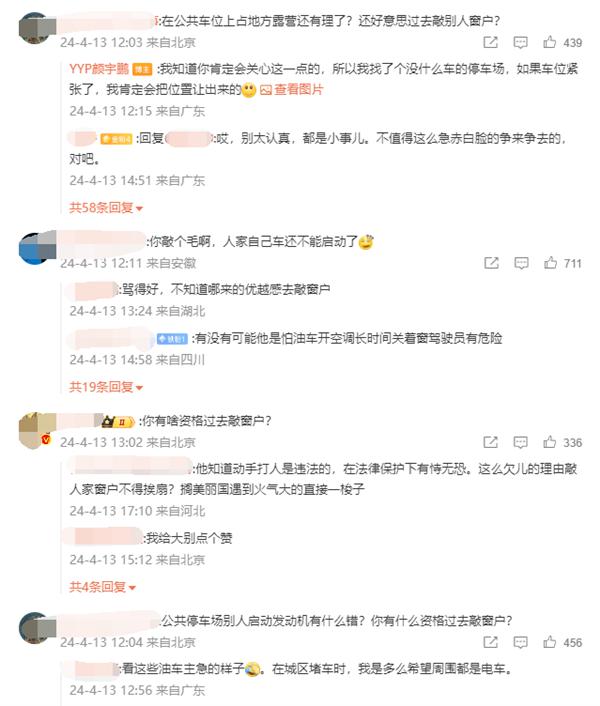Like the comment with 456 likes
Viewport: 600px width, 706px height.
coord(550,642)
